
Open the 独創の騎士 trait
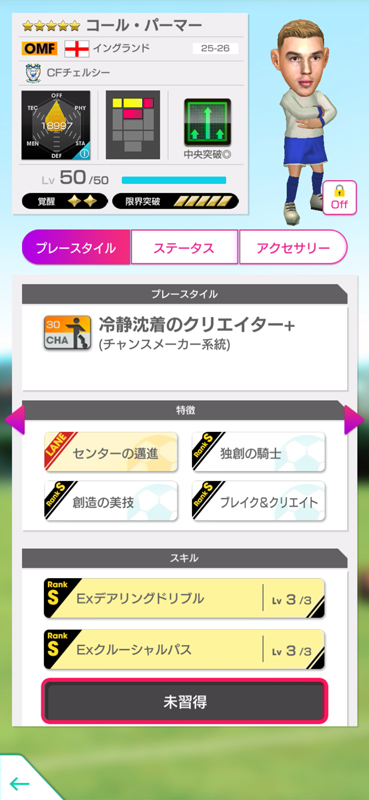[x=258, y=452]
